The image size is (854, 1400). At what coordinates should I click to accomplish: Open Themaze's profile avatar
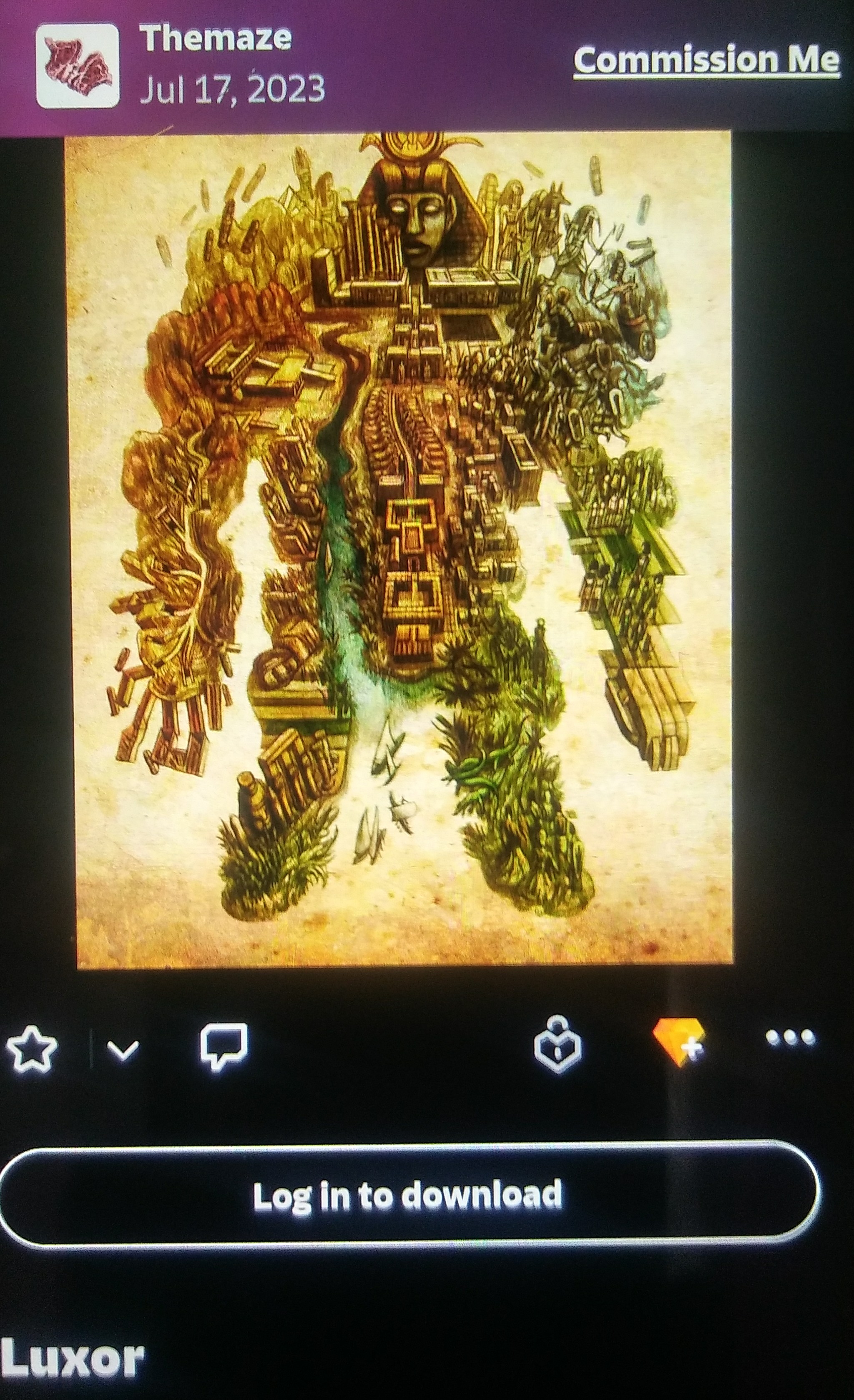click(x=78, y=66)
